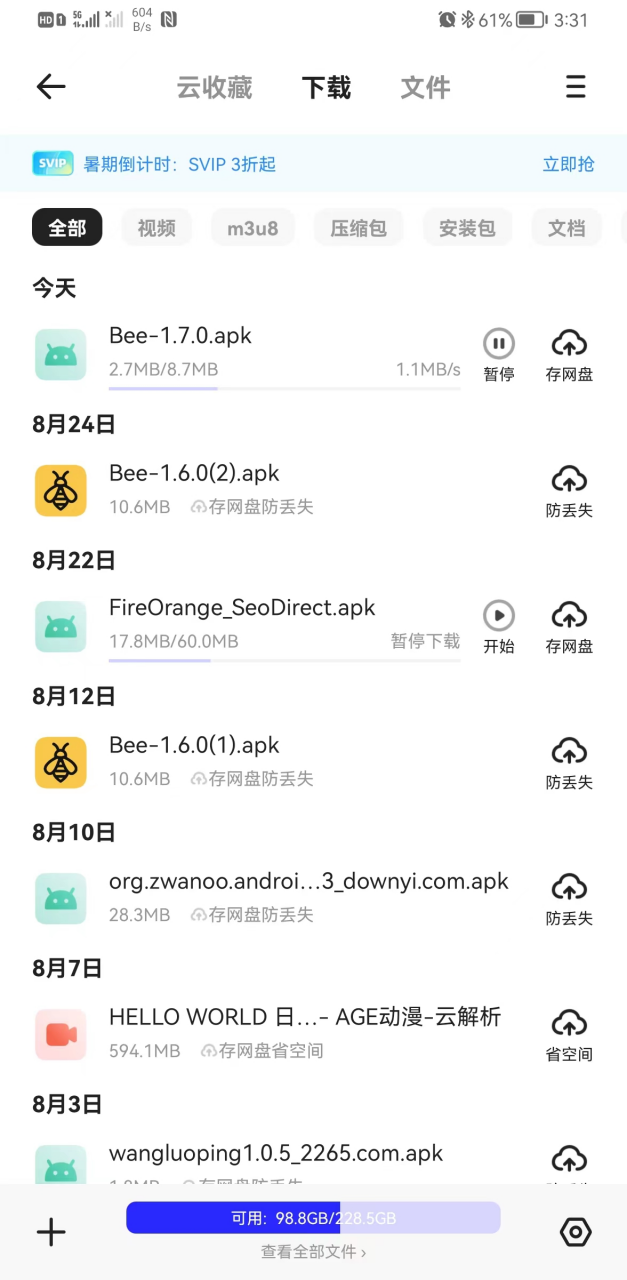Switch to the 文件 tab

point(425,88)
